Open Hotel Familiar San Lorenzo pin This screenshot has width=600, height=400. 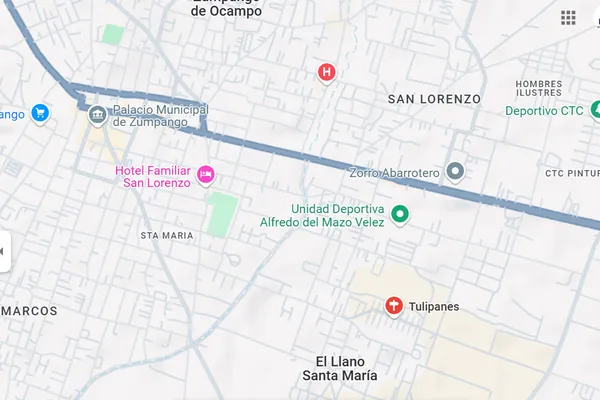click(x=207, y=175)
